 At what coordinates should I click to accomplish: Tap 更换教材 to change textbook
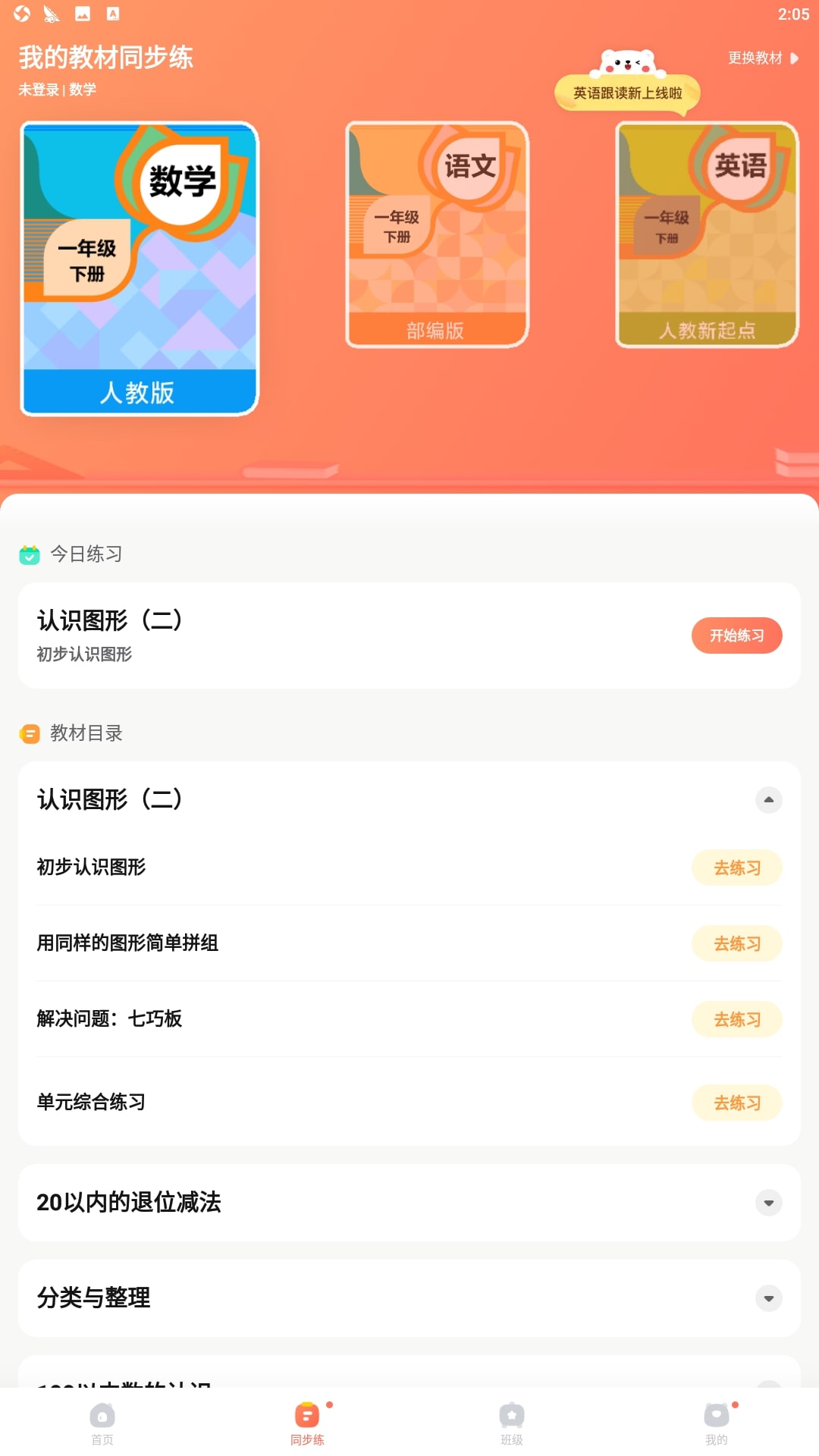tap(763, 58)
